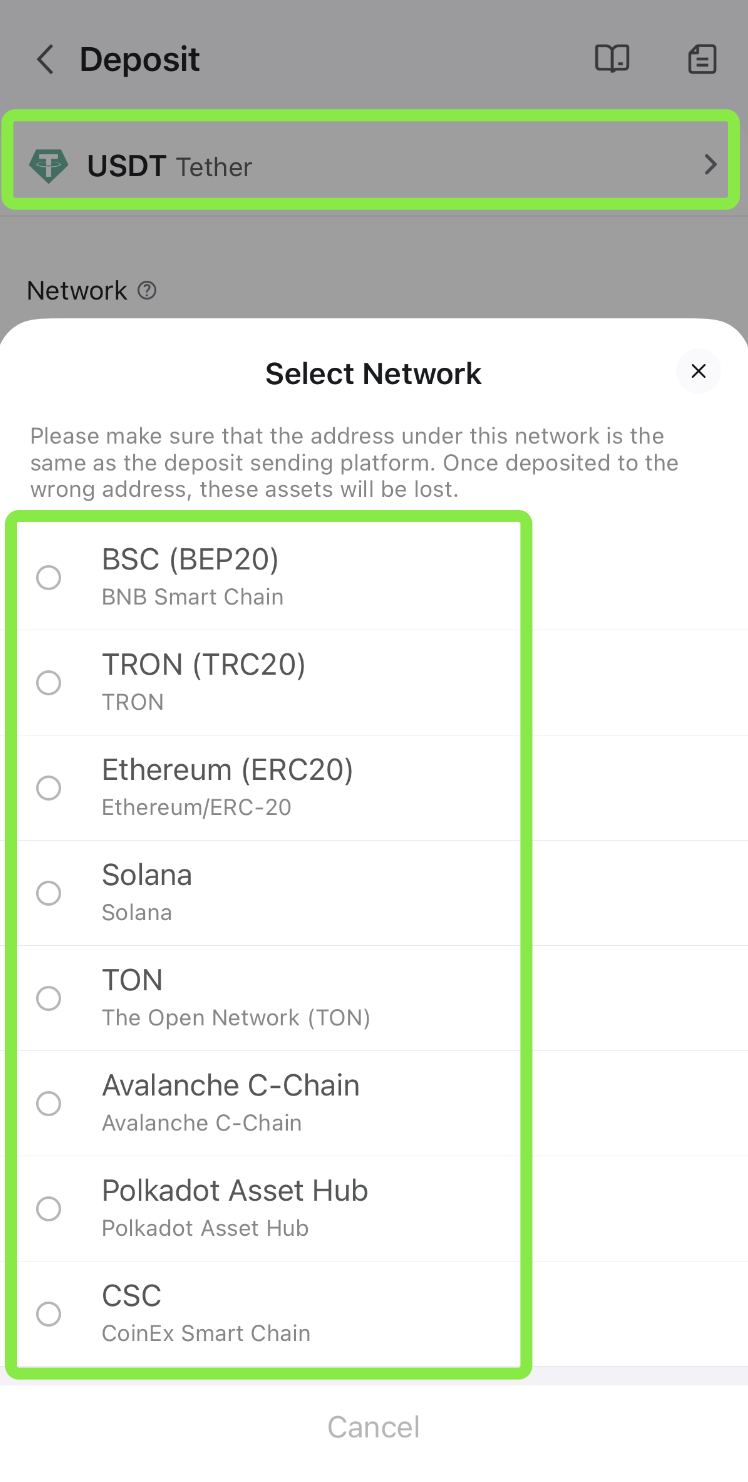This screenshot has width=748, height=1482.
Task: Select the Avalanche C-Chain radio button
Action: tap(48, 1103)
